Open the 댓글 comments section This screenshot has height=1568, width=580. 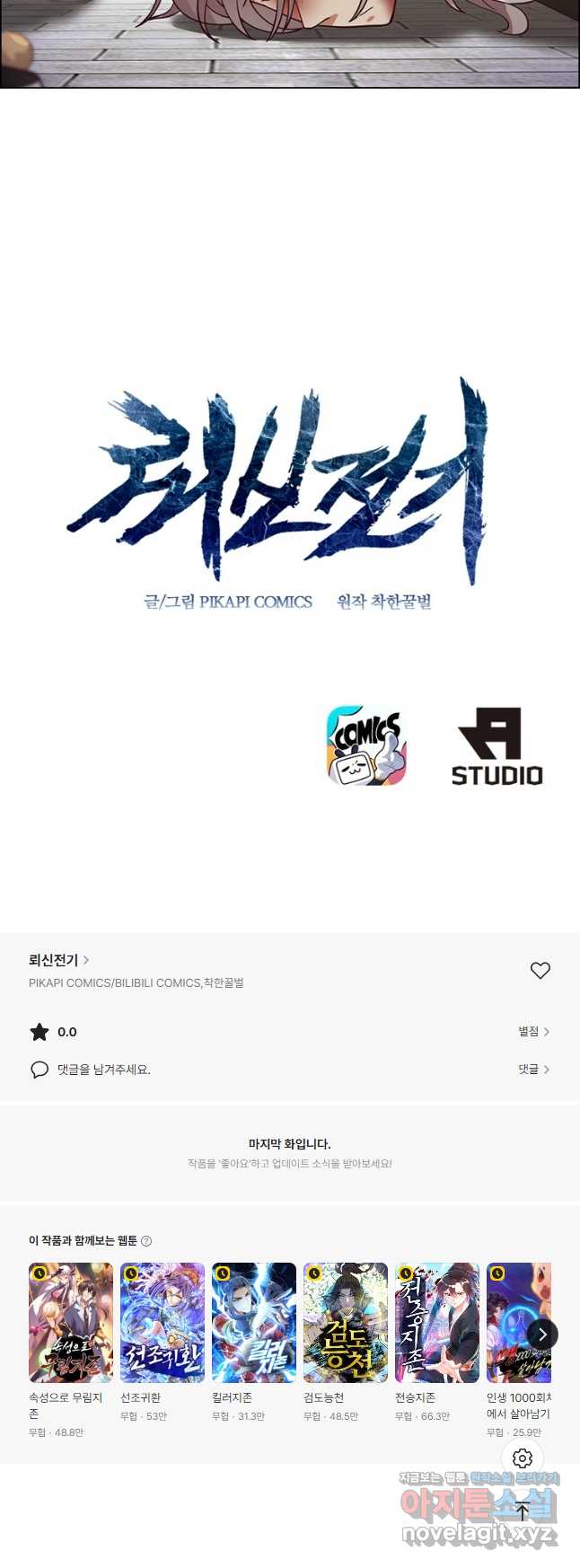(x=533, y=1070)
